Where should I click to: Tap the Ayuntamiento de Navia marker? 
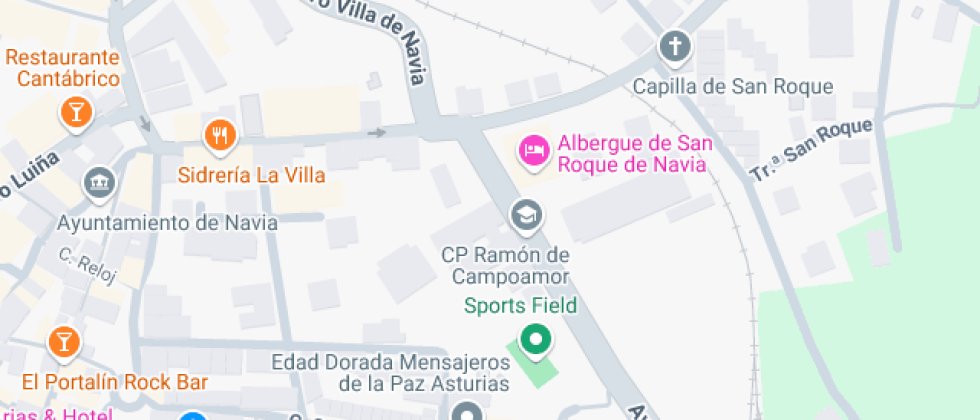pos(100,183)
